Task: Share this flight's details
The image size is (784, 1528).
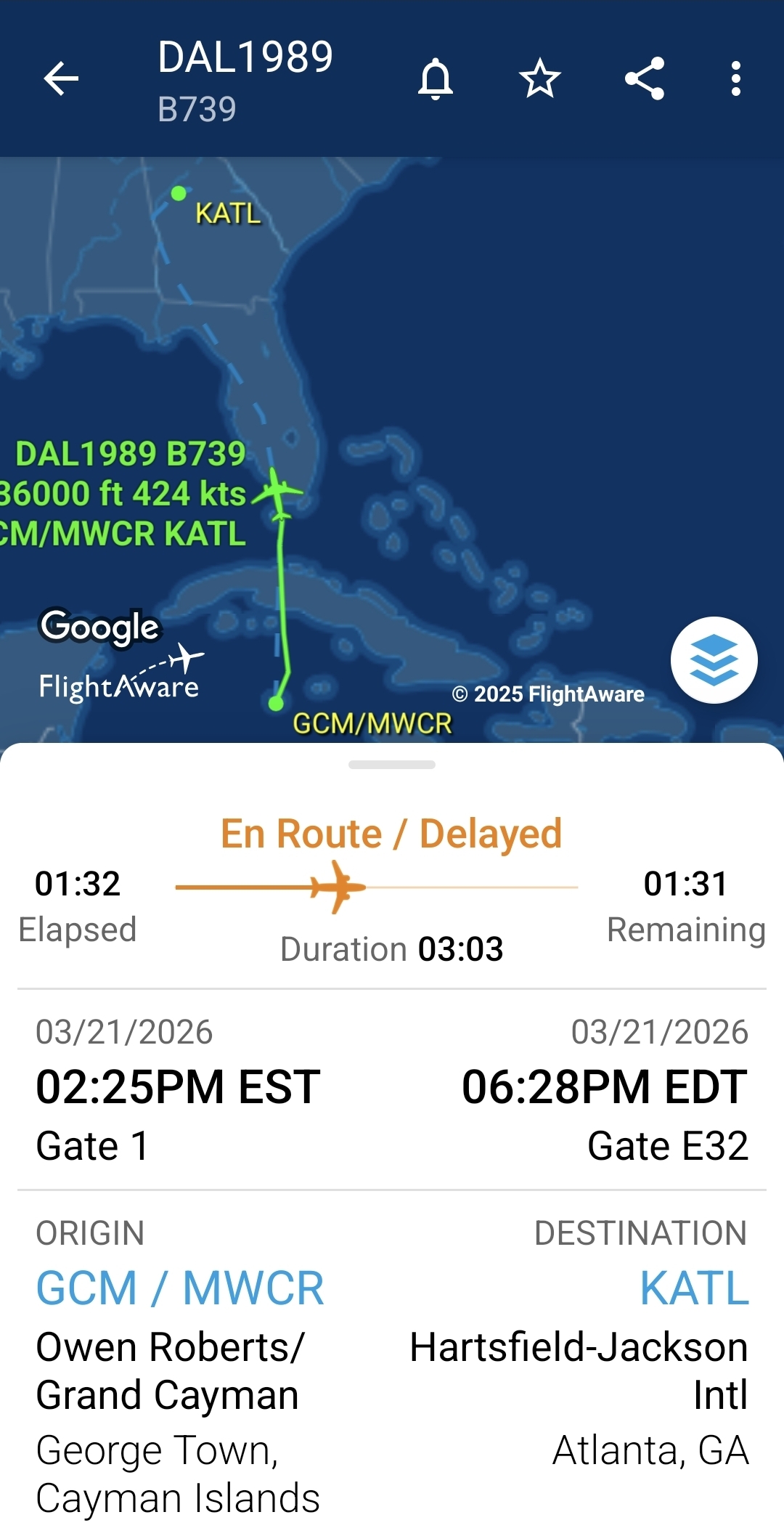Action: [645, 78]
